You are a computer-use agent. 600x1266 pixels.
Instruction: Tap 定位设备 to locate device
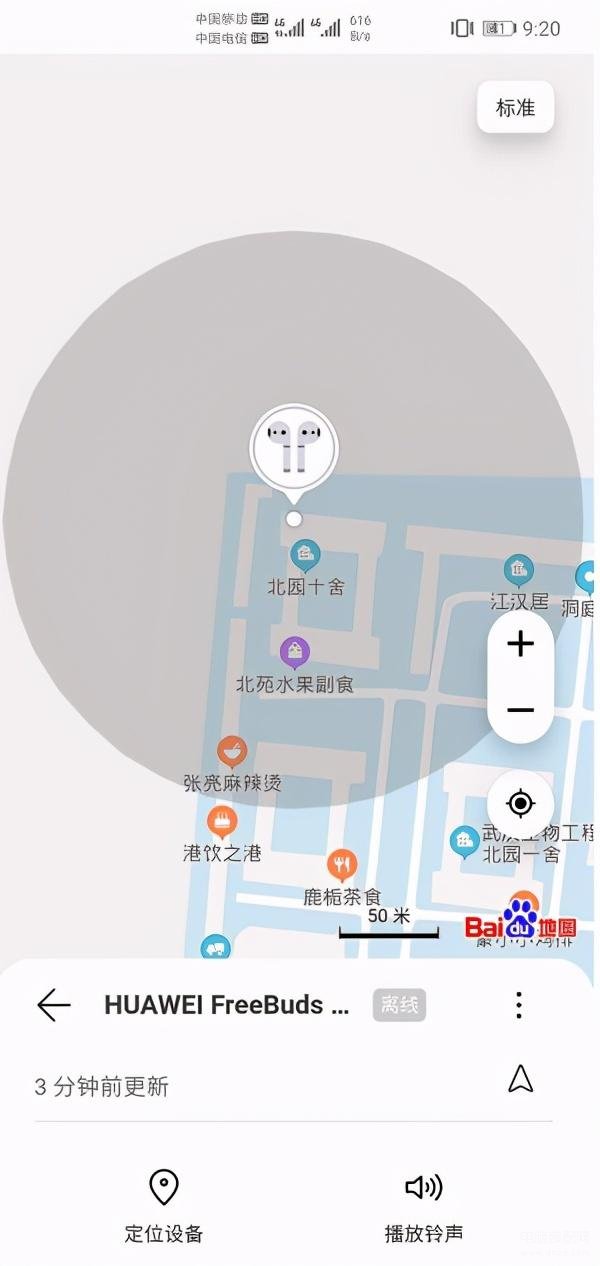point(164,1206)
